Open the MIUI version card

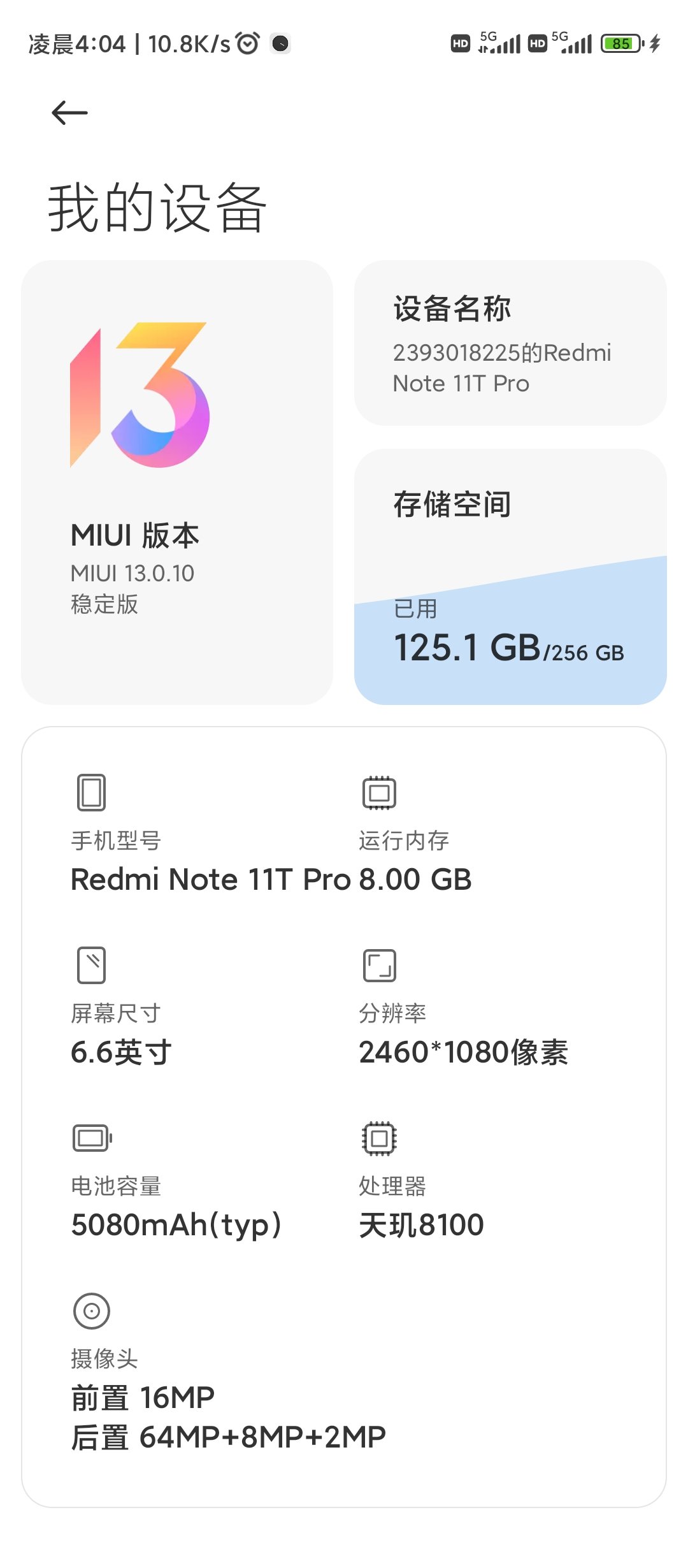pyautogui.click(x=177, y=482)
